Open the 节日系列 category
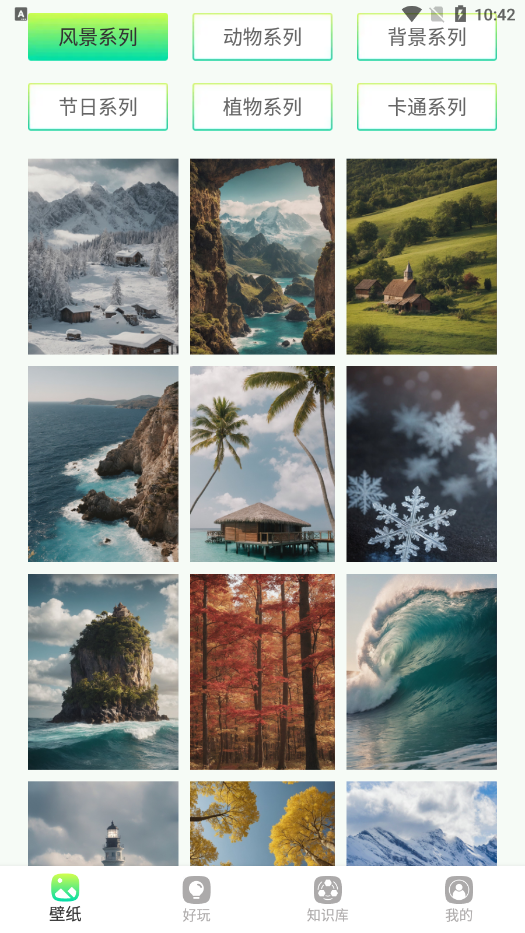The height and width of the screenshot is (933, 525). (98, 107)
